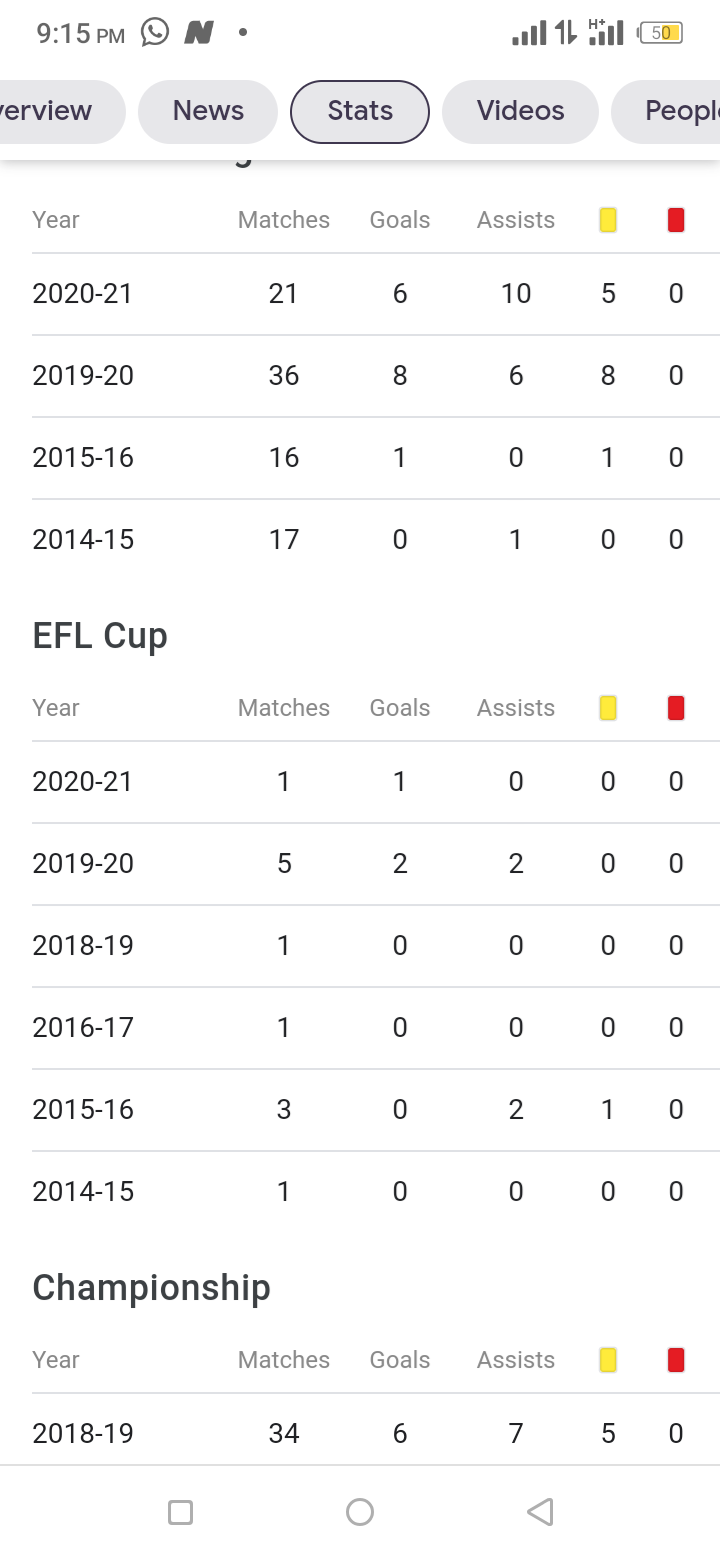Open the recent apps view

click(x=181, y=1511)
